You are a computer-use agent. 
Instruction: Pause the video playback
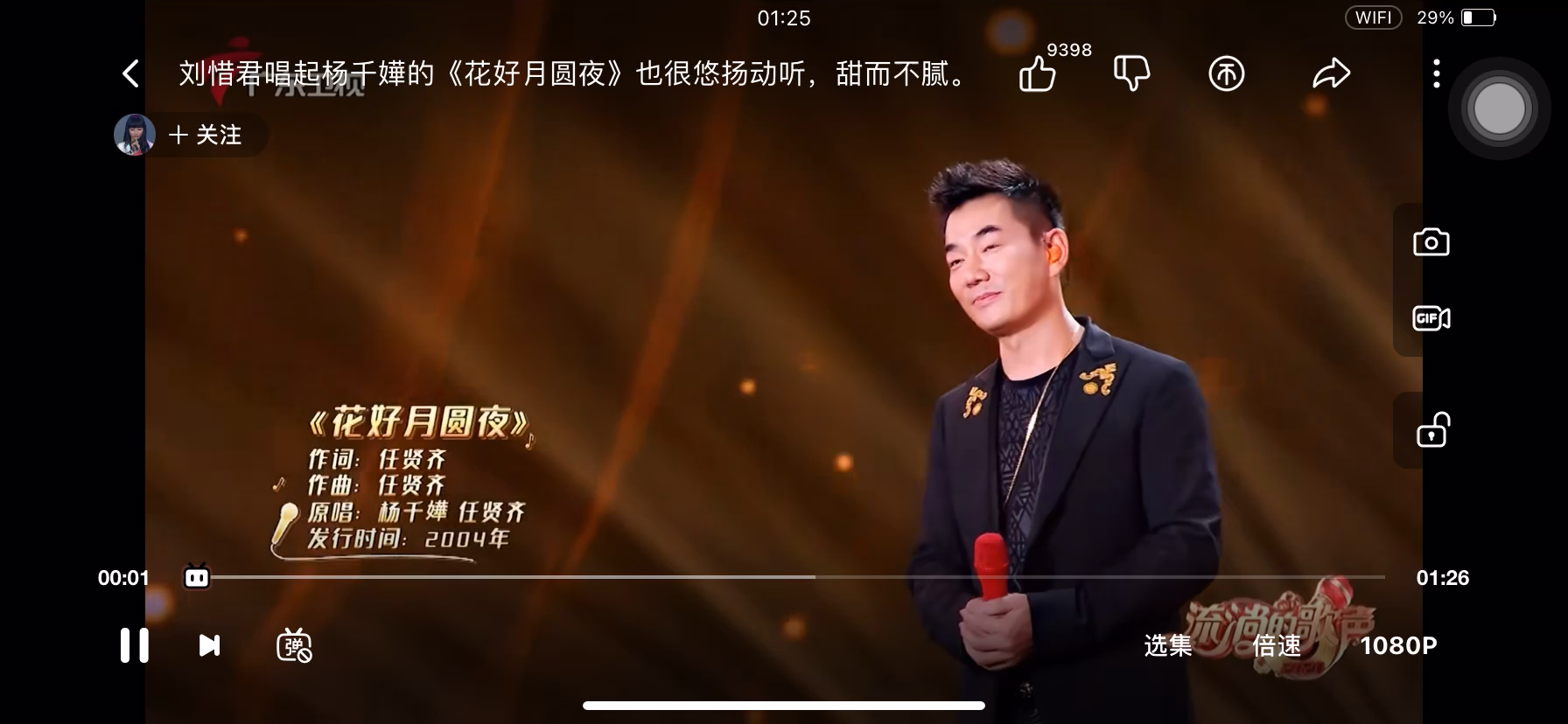(135, 645)
